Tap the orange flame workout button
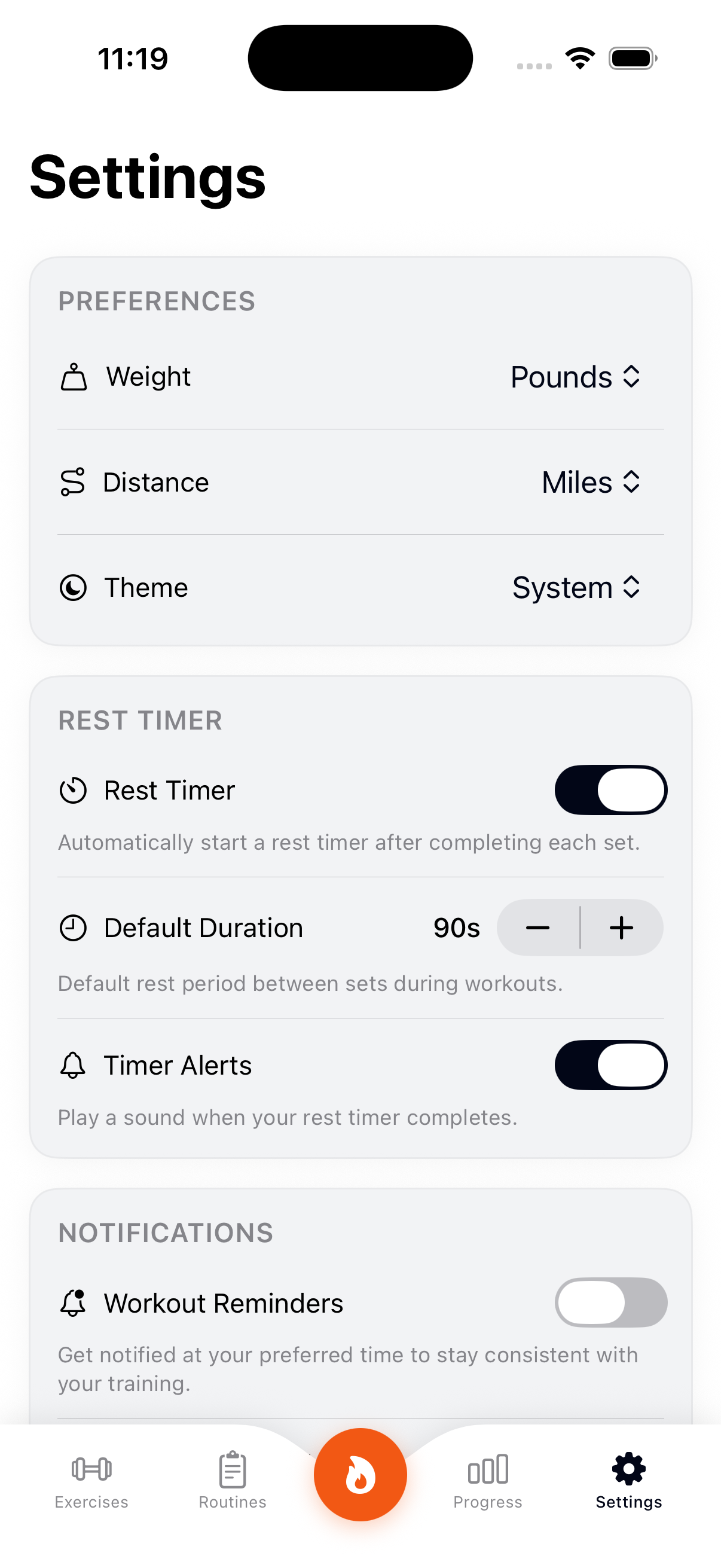 [360, 1474]
